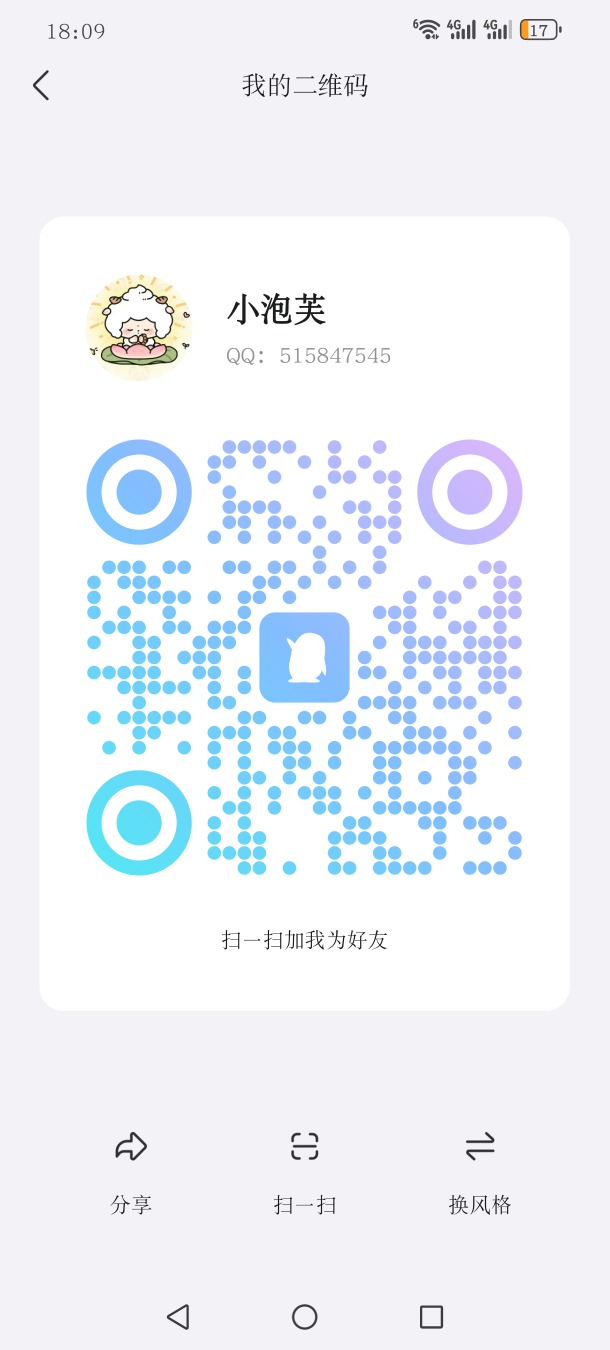Screen dimensions: 610x1350
Task: Open recent apps with square button
Action: [432, 1317]
